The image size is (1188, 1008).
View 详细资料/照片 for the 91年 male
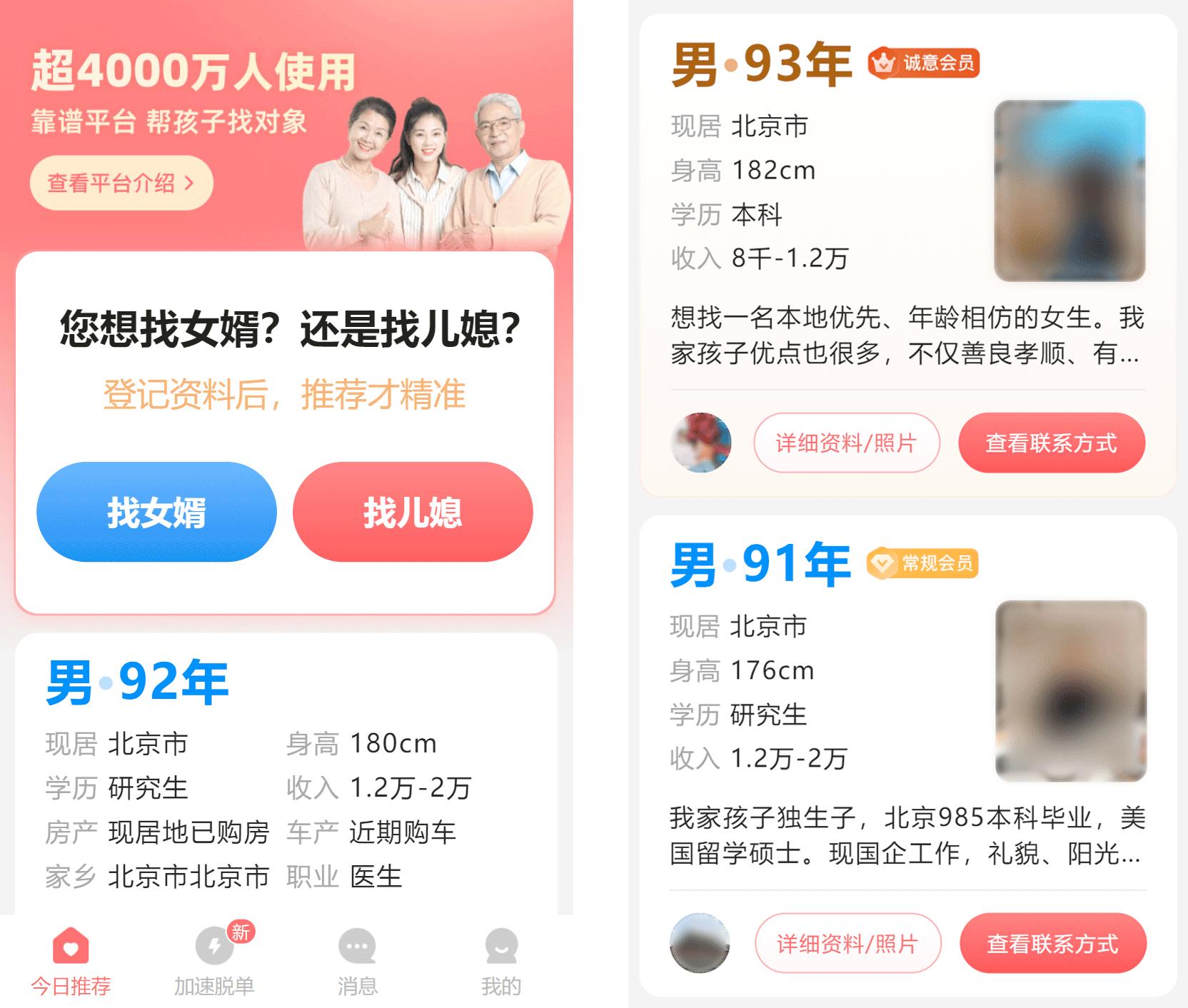[x=847, y=943]
